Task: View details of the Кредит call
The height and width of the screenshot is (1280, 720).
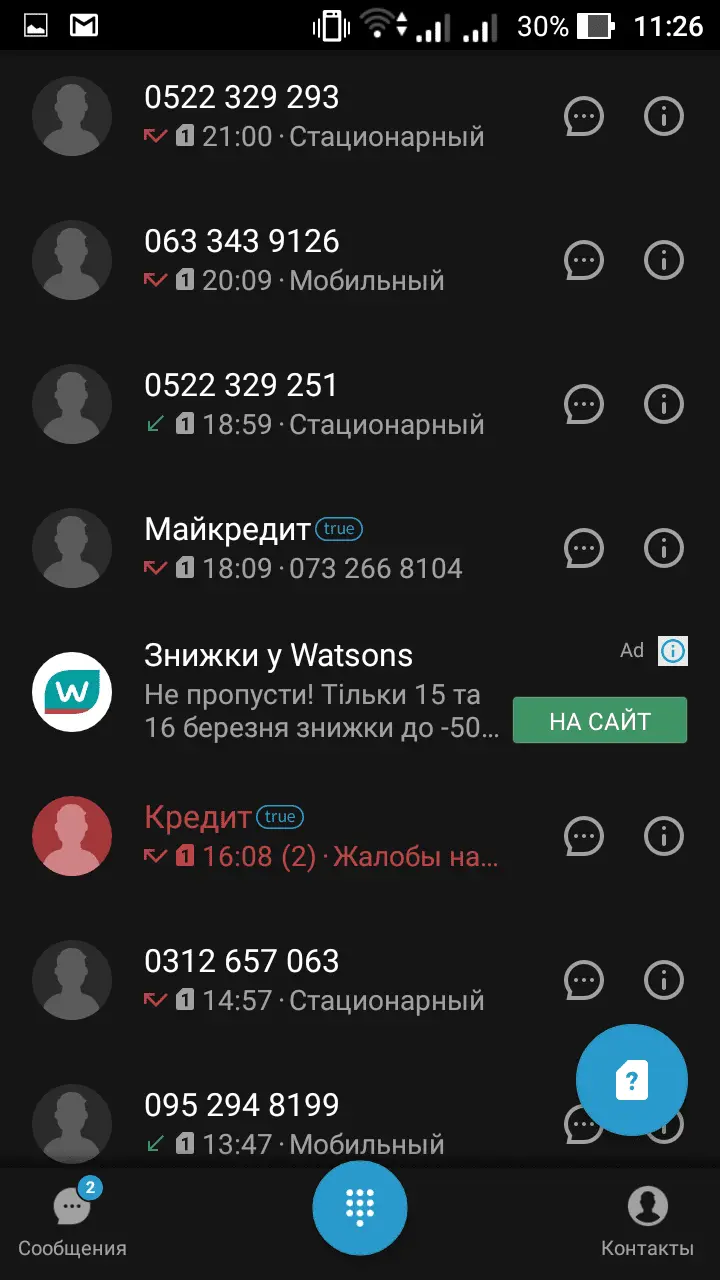Action: coord(663,837)
